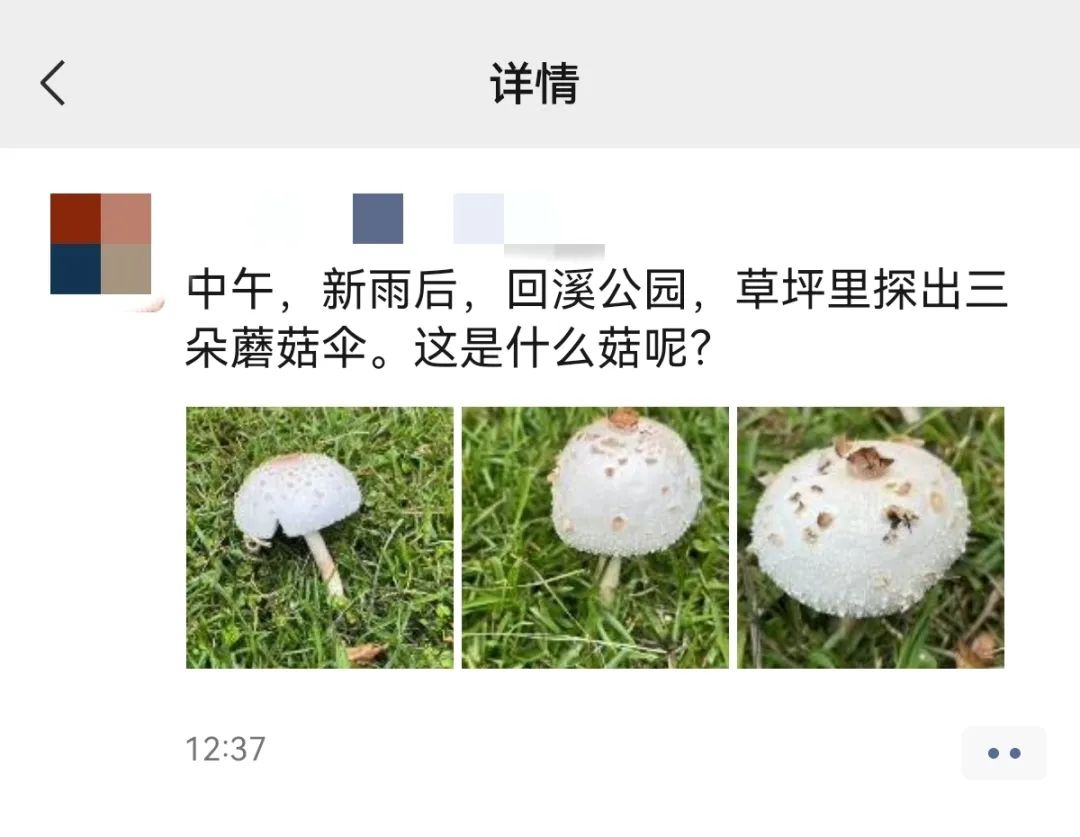Go back from the 详情 page
This screenshot has width=1080, height=837.
[54, 83]
